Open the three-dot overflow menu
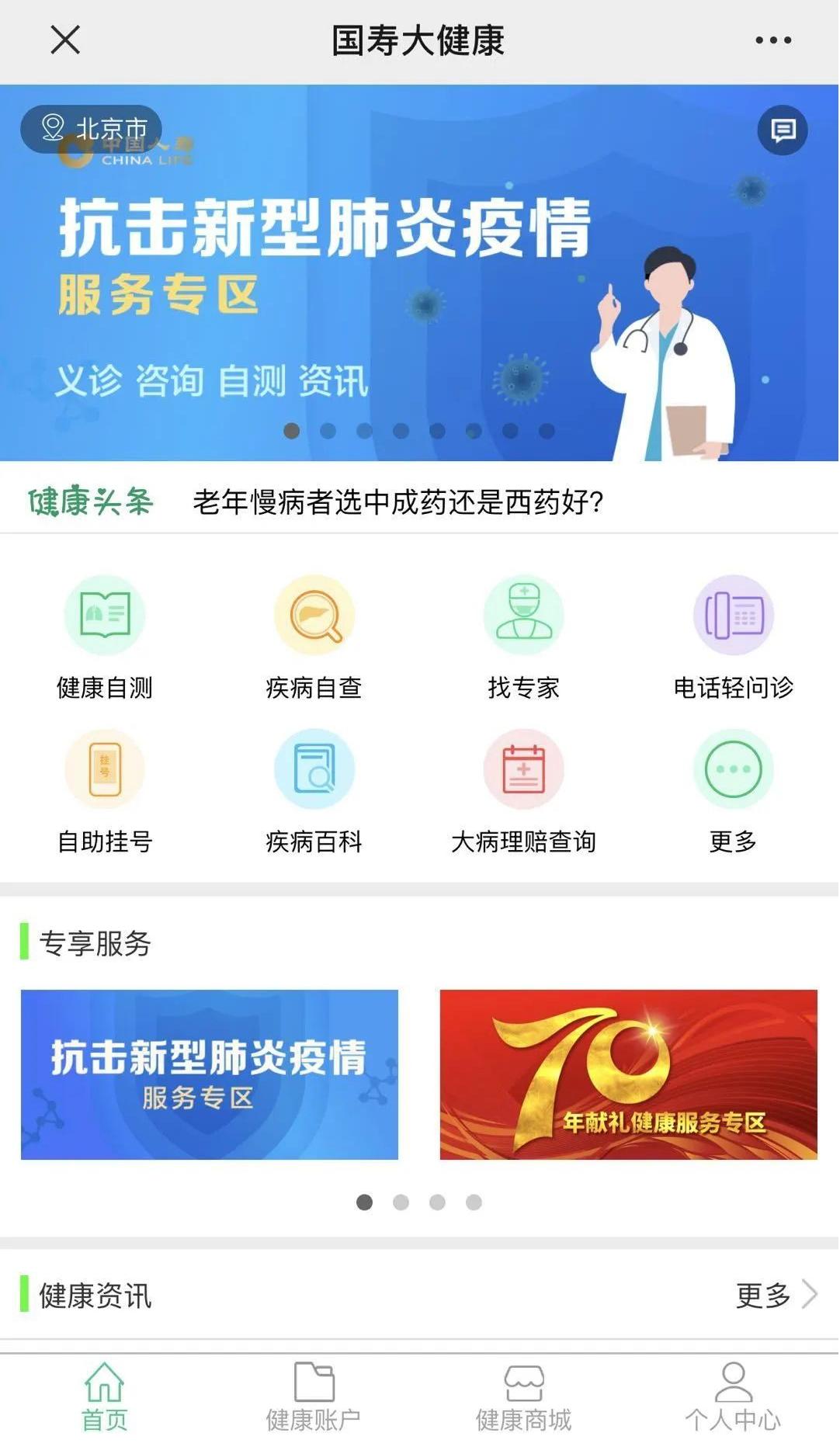Viewport: 840px width, 1447px height. point(773,40)
